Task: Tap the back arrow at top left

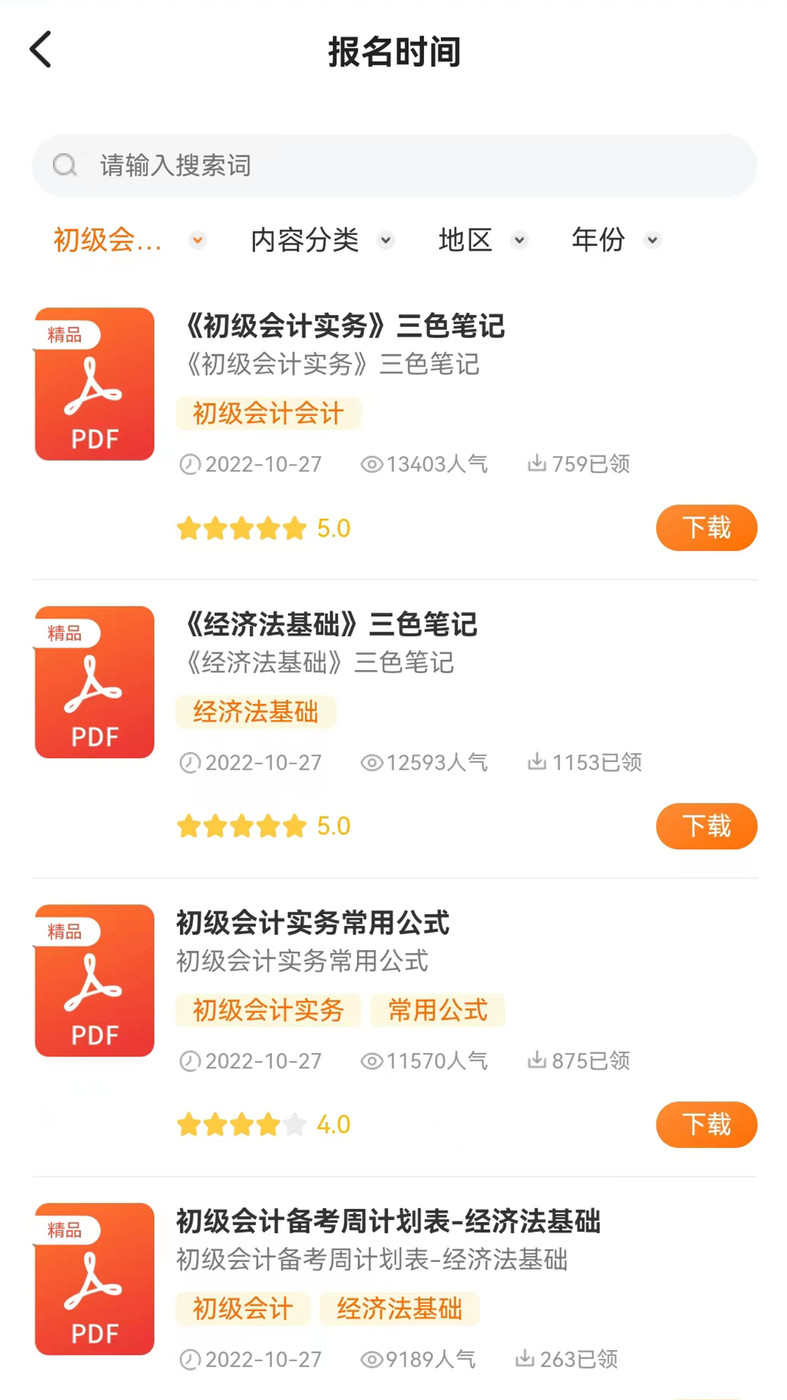Action: (40, 48)
